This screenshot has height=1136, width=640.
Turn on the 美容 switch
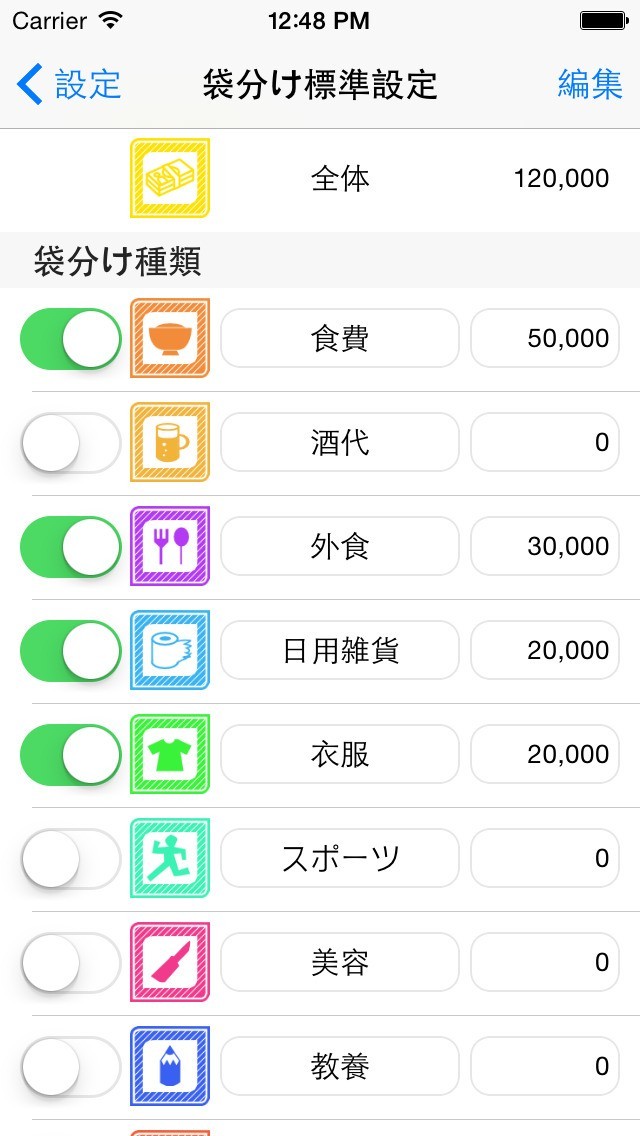[70, 963]
